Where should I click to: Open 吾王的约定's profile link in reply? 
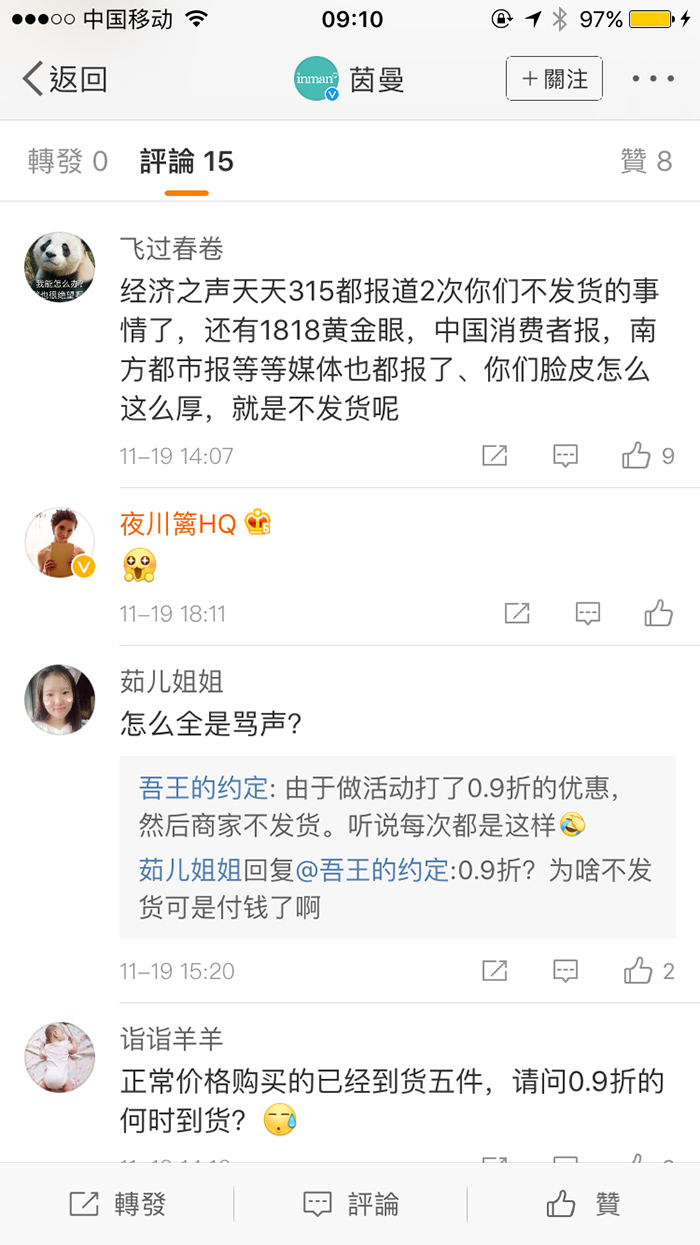[x=204, y=788]
